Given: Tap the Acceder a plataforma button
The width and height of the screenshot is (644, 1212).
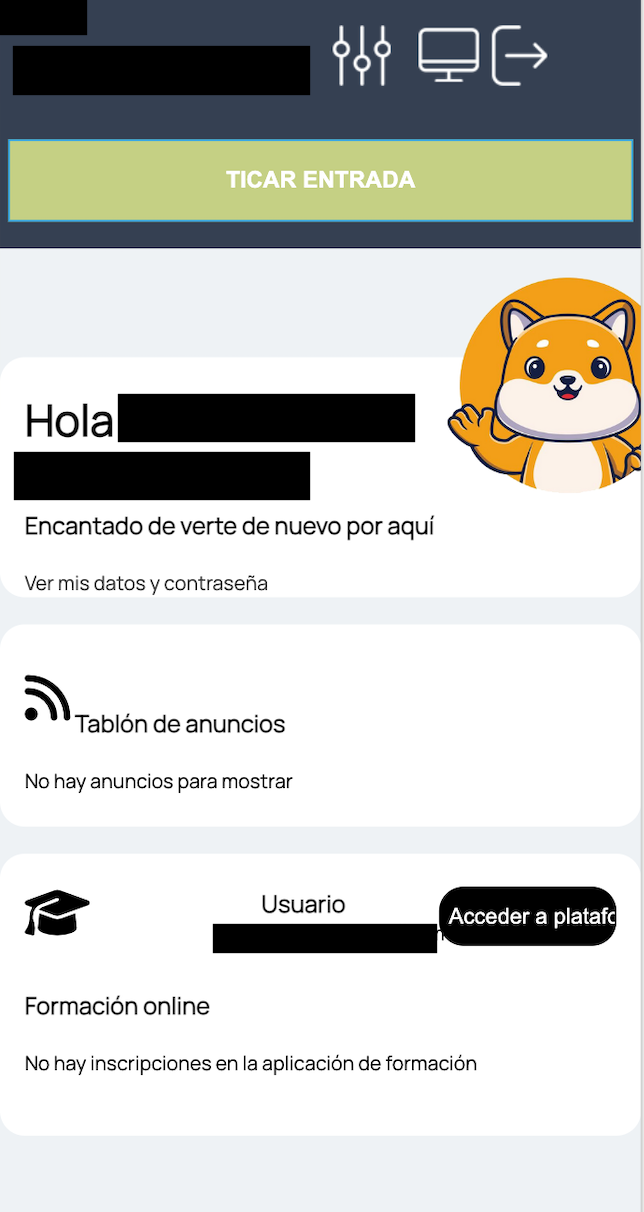Looking at the screenshot, I should 528,916.
